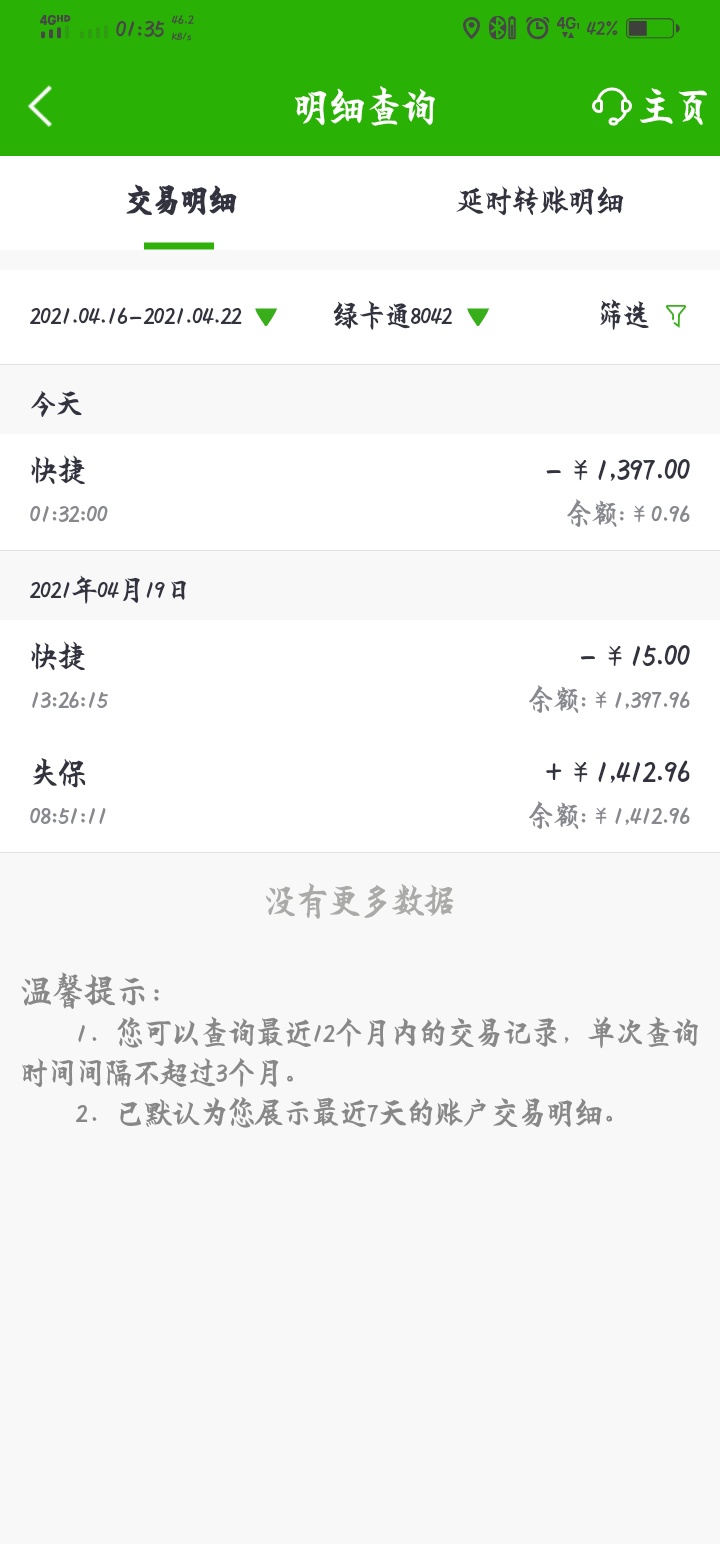Go to 主页 home page
Image resolution: width=720 pixels, height=1544 pixels.
[x=673, y=107]
